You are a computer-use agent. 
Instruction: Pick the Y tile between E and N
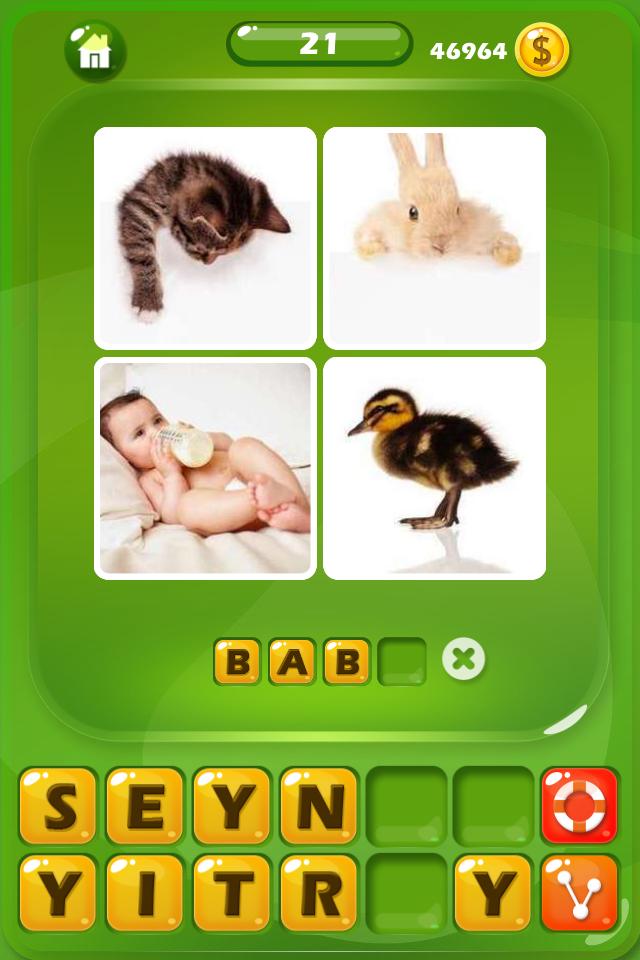(x=232, y=806)
